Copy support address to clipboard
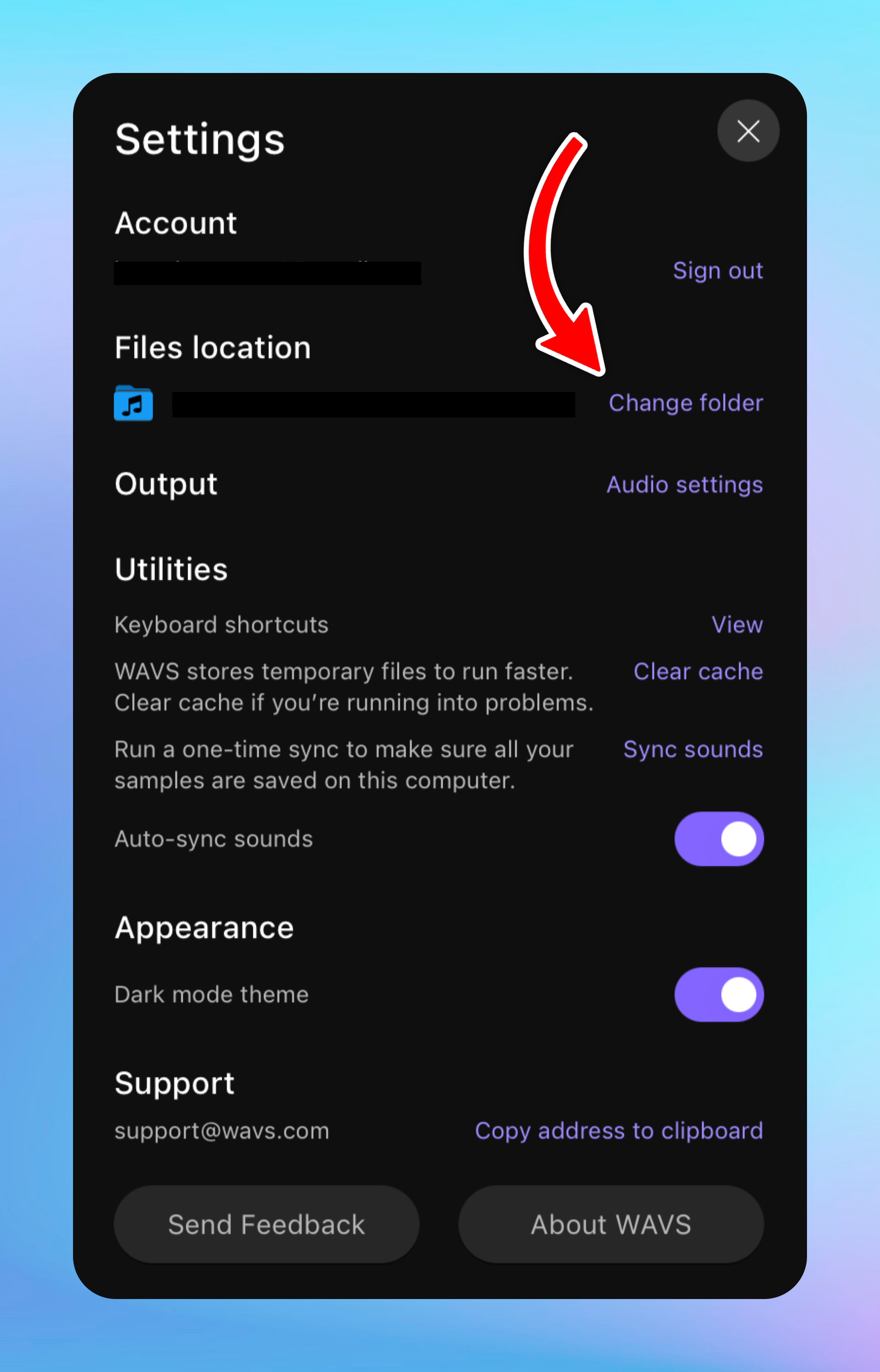The height and width of the screenshot is (1372, 880). click(x=619, y=1131)
